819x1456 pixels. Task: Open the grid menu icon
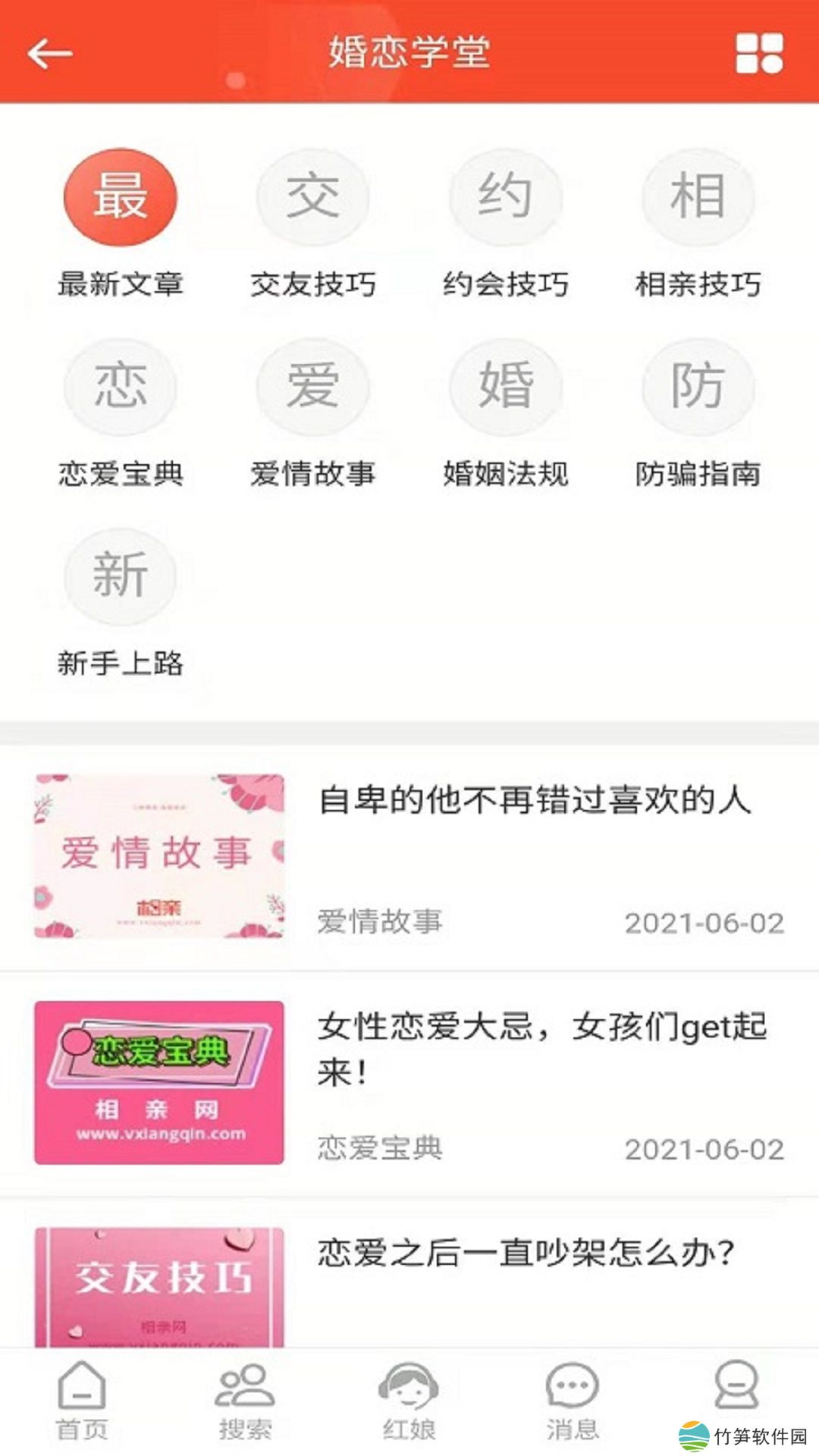click(759, 53)
